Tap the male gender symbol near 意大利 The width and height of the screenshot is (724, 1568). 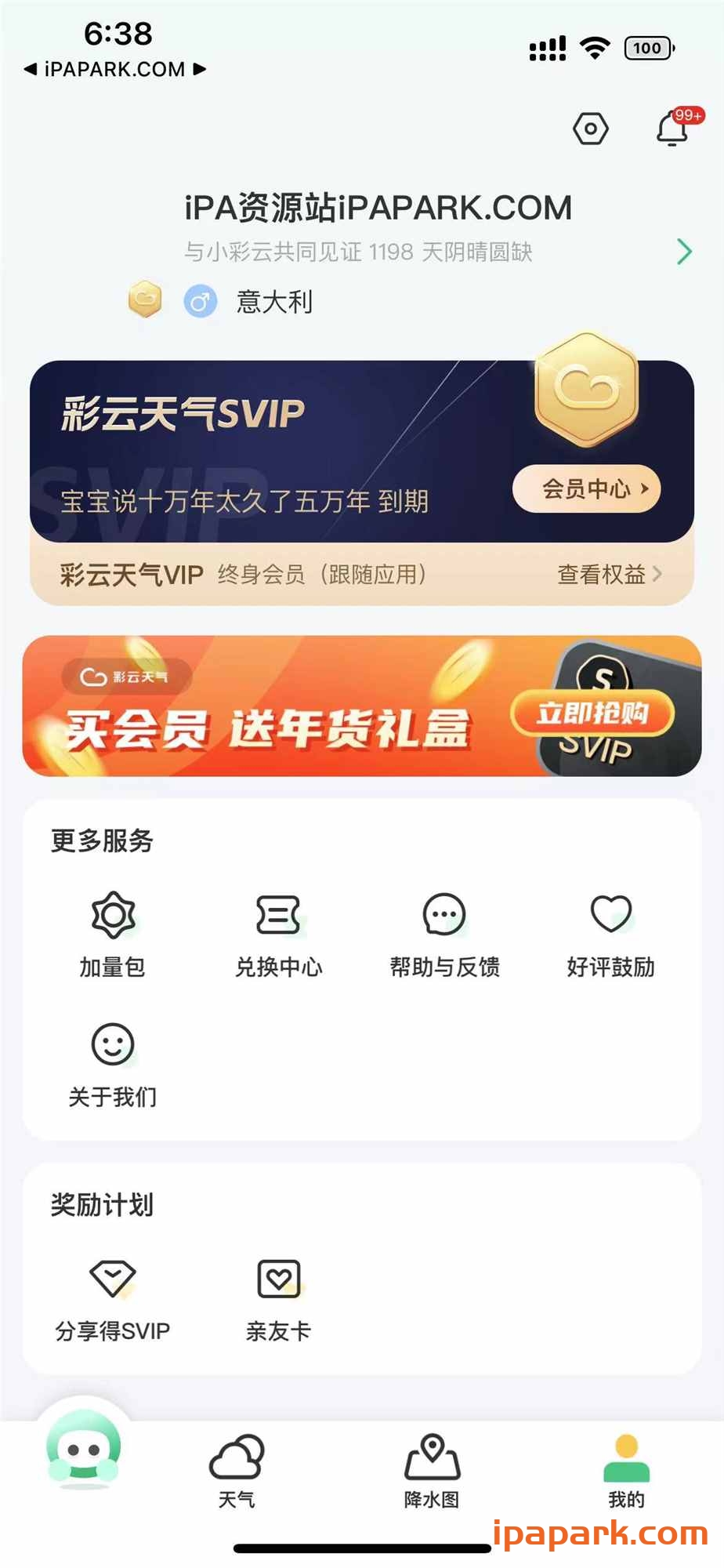click(201, 301)
